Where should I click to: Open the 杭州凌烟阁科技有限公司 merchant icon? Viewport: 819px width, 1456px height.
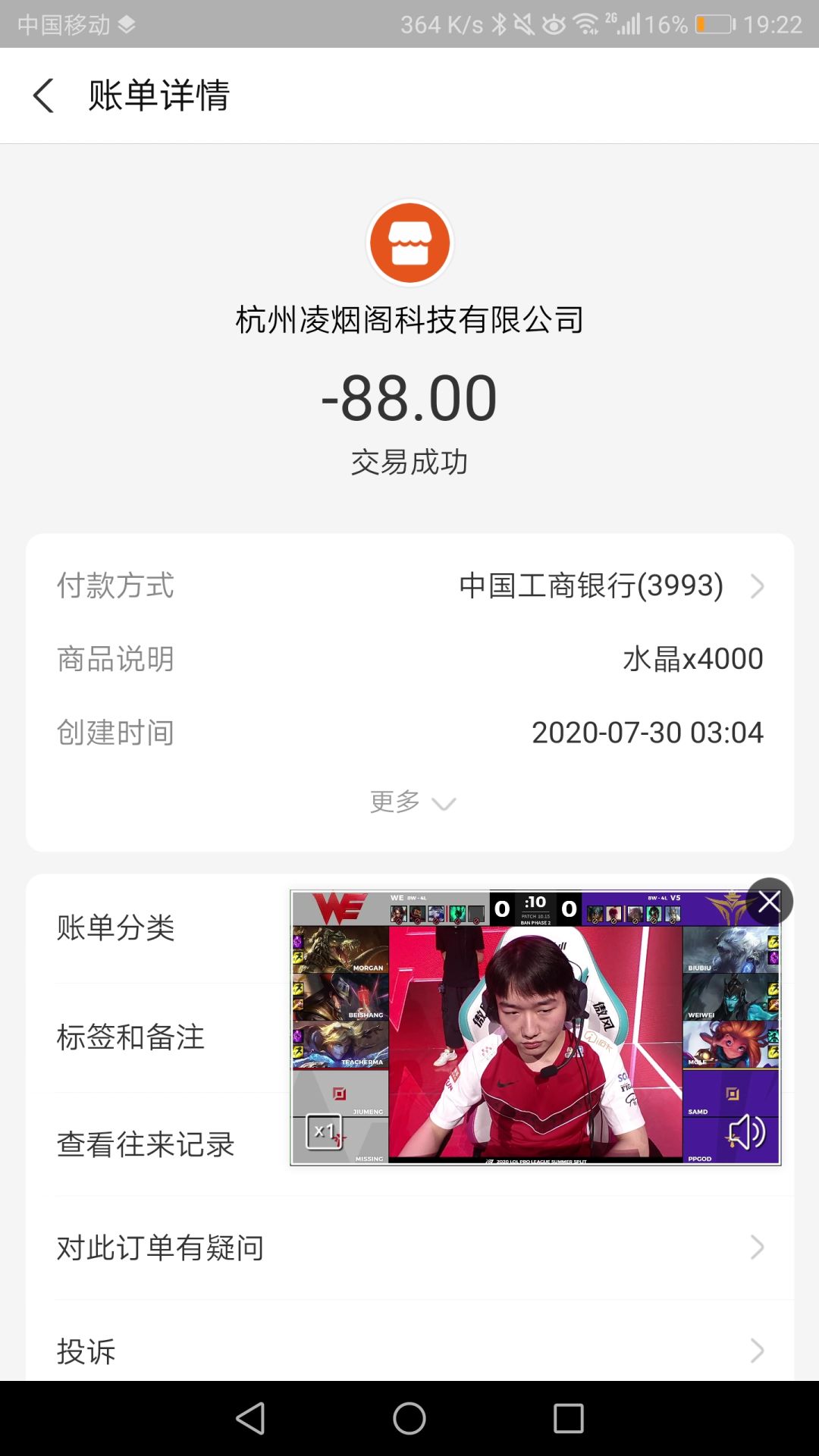click(409, 243)
